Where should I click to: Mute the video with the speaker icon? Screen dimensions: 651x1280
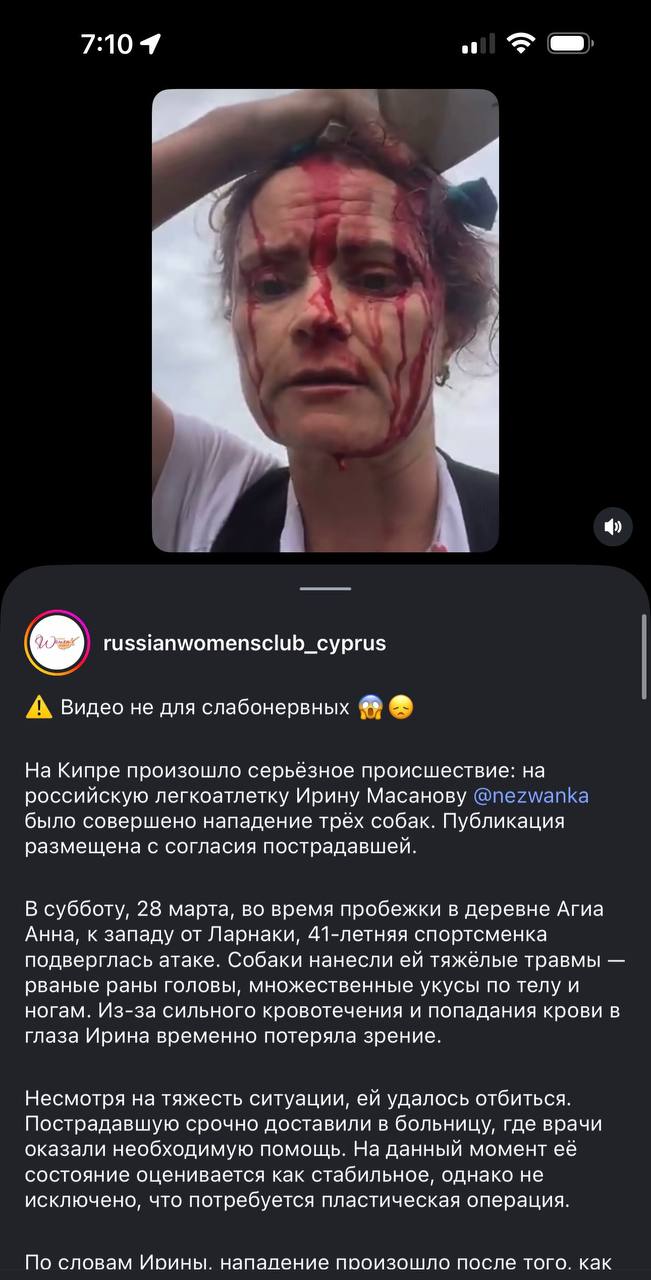613,526
